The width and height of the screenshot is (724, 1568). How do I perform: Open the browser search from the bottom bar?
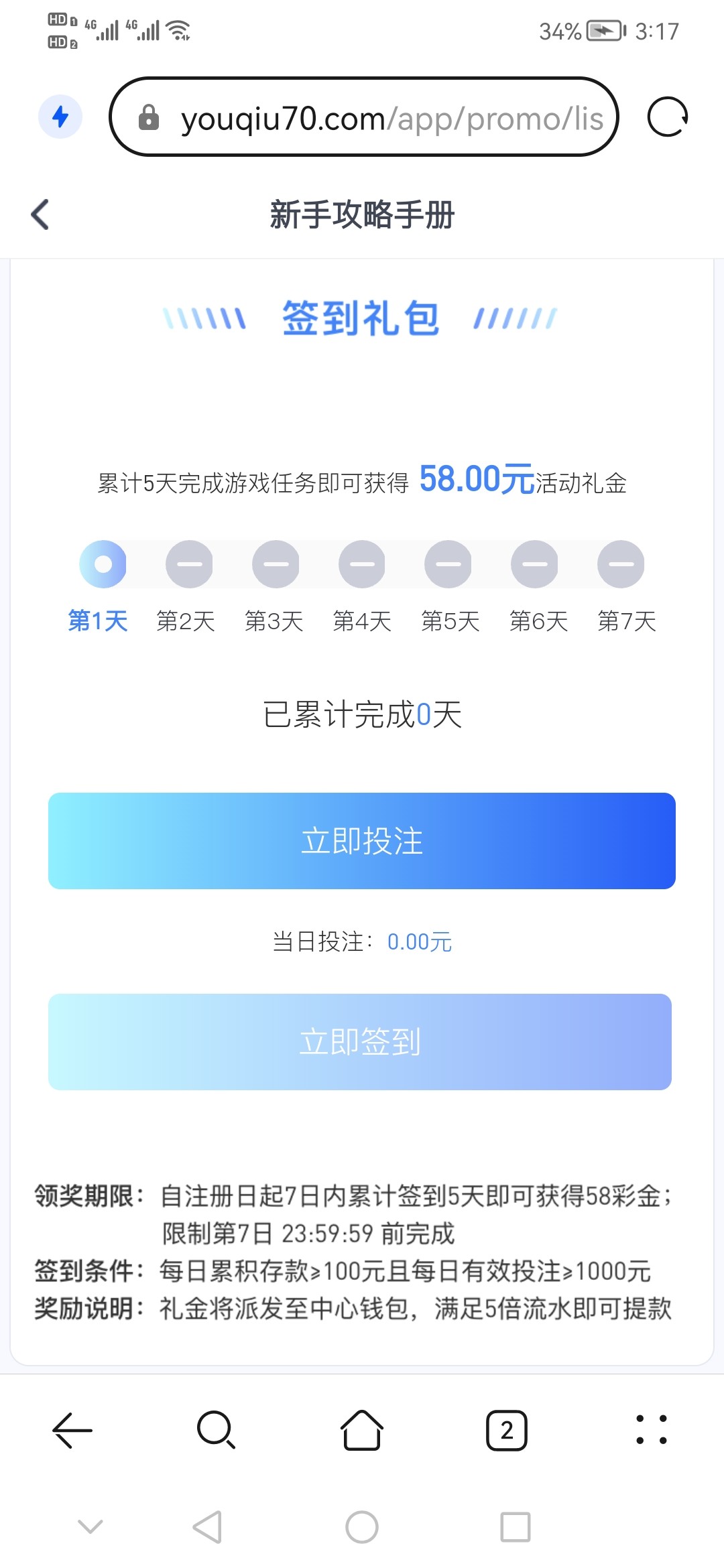pos(217,1430)
